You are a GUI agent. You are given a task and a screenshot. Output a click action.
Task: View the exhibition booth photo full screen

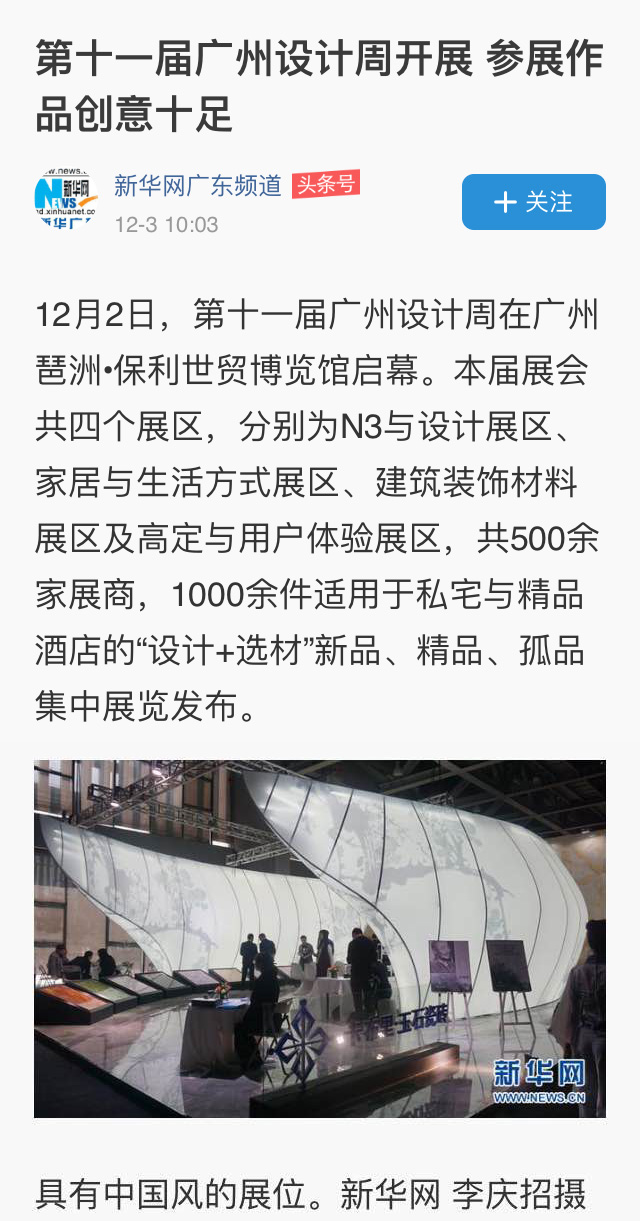pyautogui.click(x=320, y=938)
